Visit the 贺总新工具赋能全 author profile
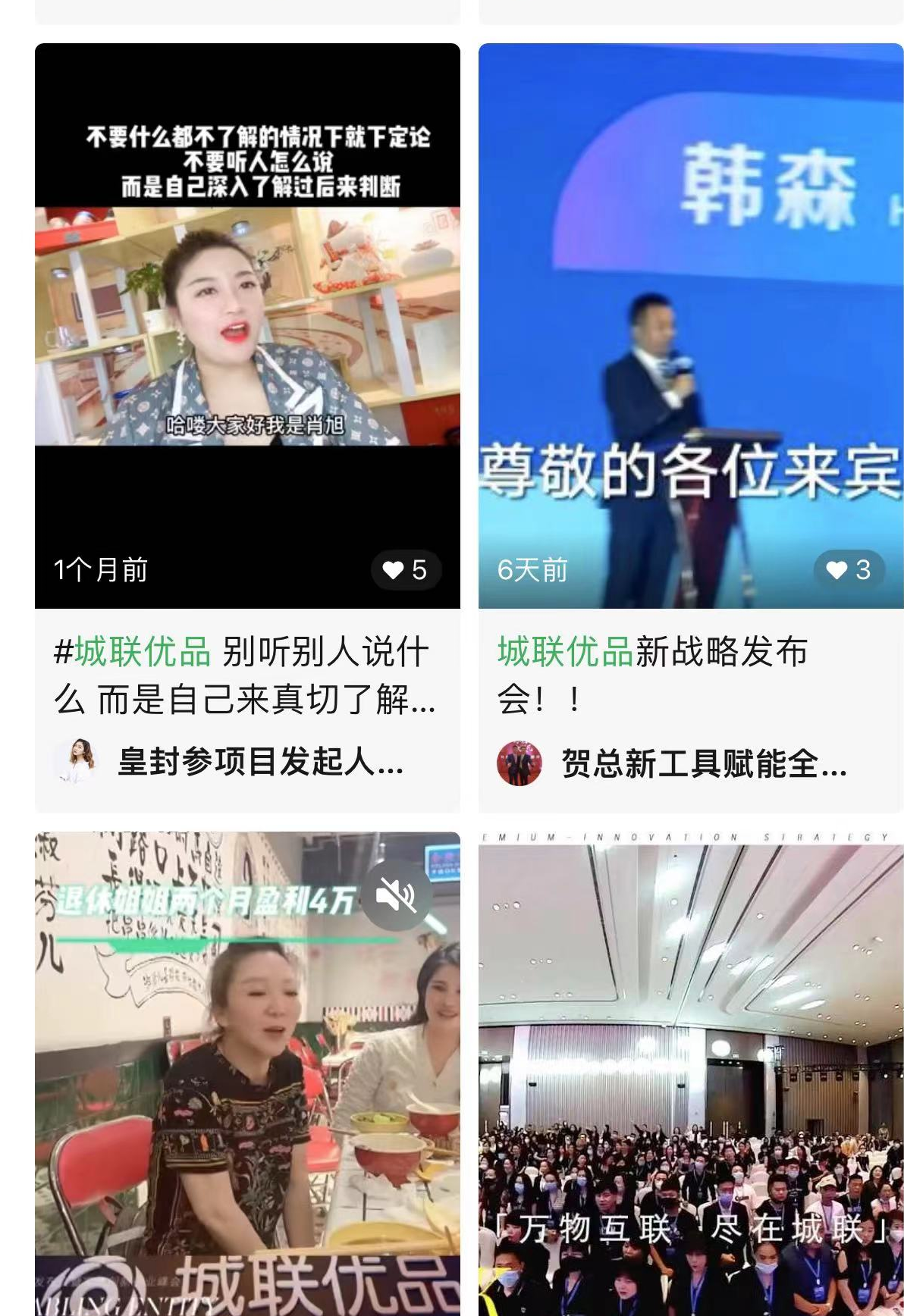This screenshot has height=1316, width=904. click(x=703, y=763)
